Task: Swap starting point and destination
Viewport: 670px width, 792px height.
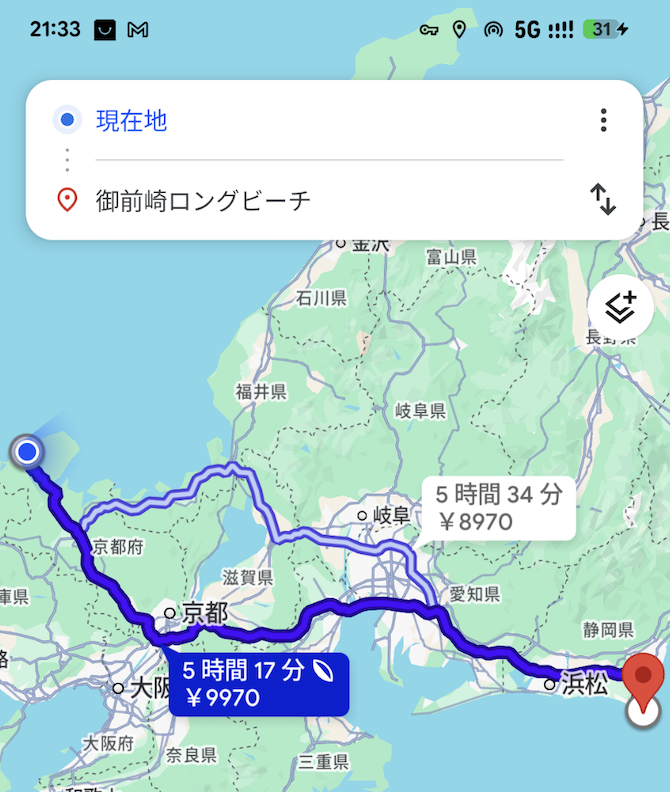Action: pos(604,200)
